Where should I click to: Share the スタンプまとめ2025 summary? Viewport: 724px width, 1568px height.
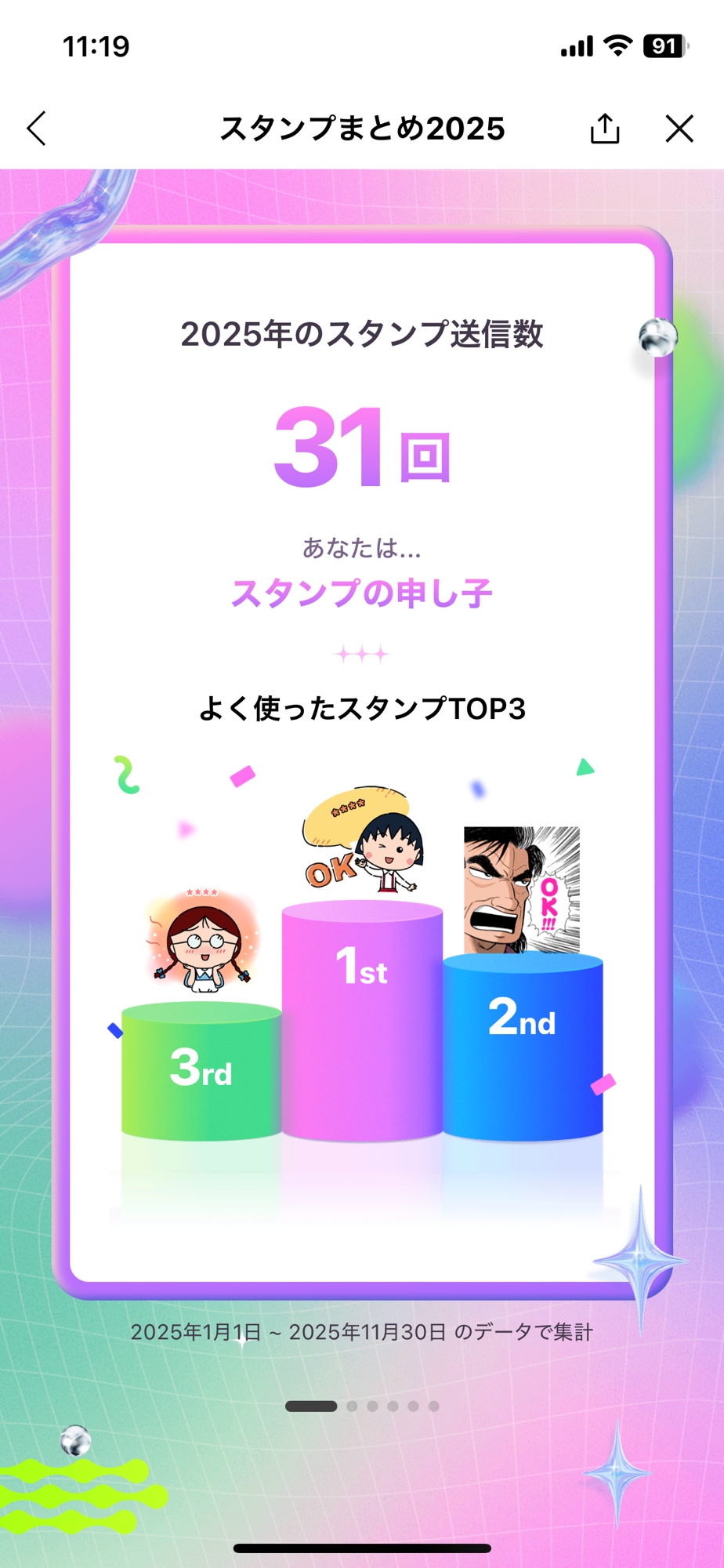(604, 129)
